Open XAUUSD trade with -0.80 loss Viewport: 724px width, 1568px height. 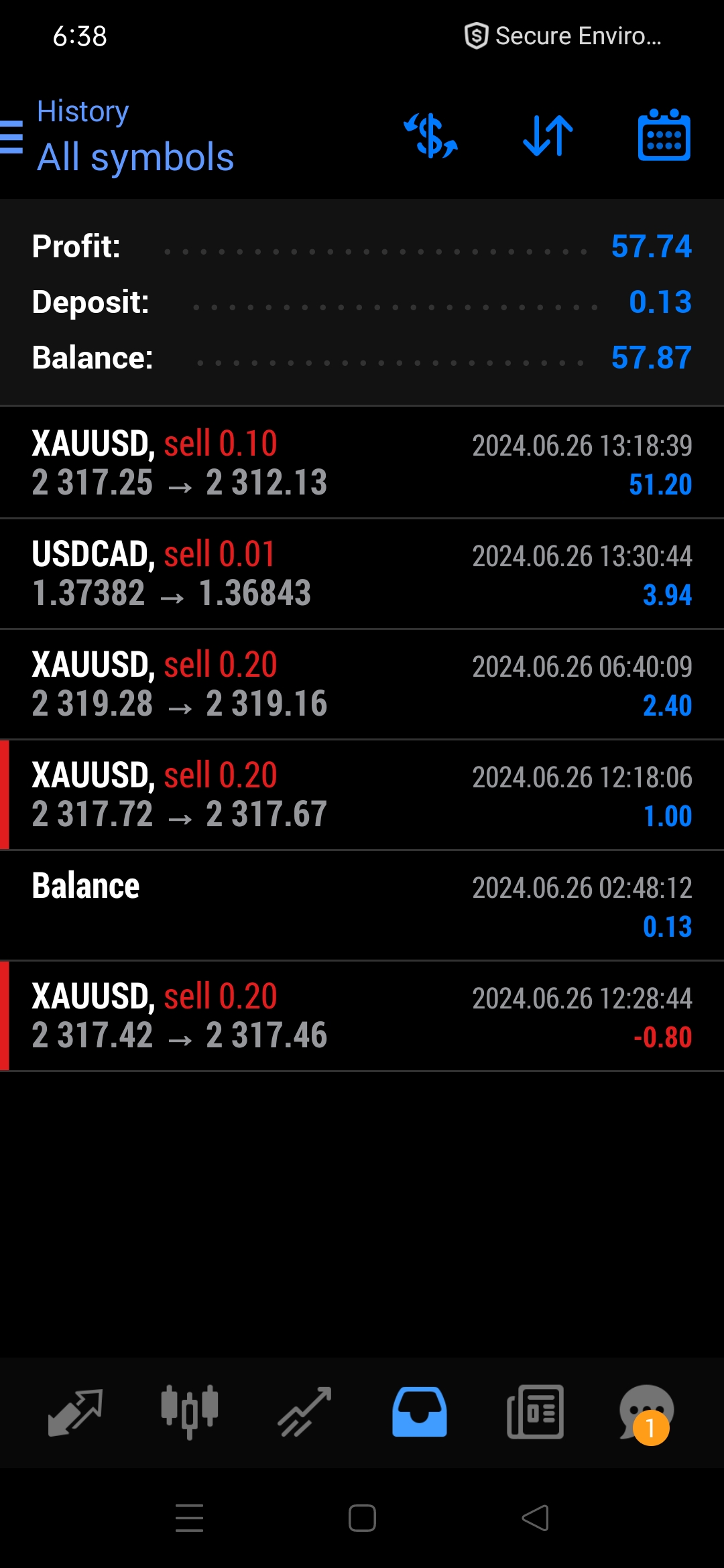[x=362, y=1016]
